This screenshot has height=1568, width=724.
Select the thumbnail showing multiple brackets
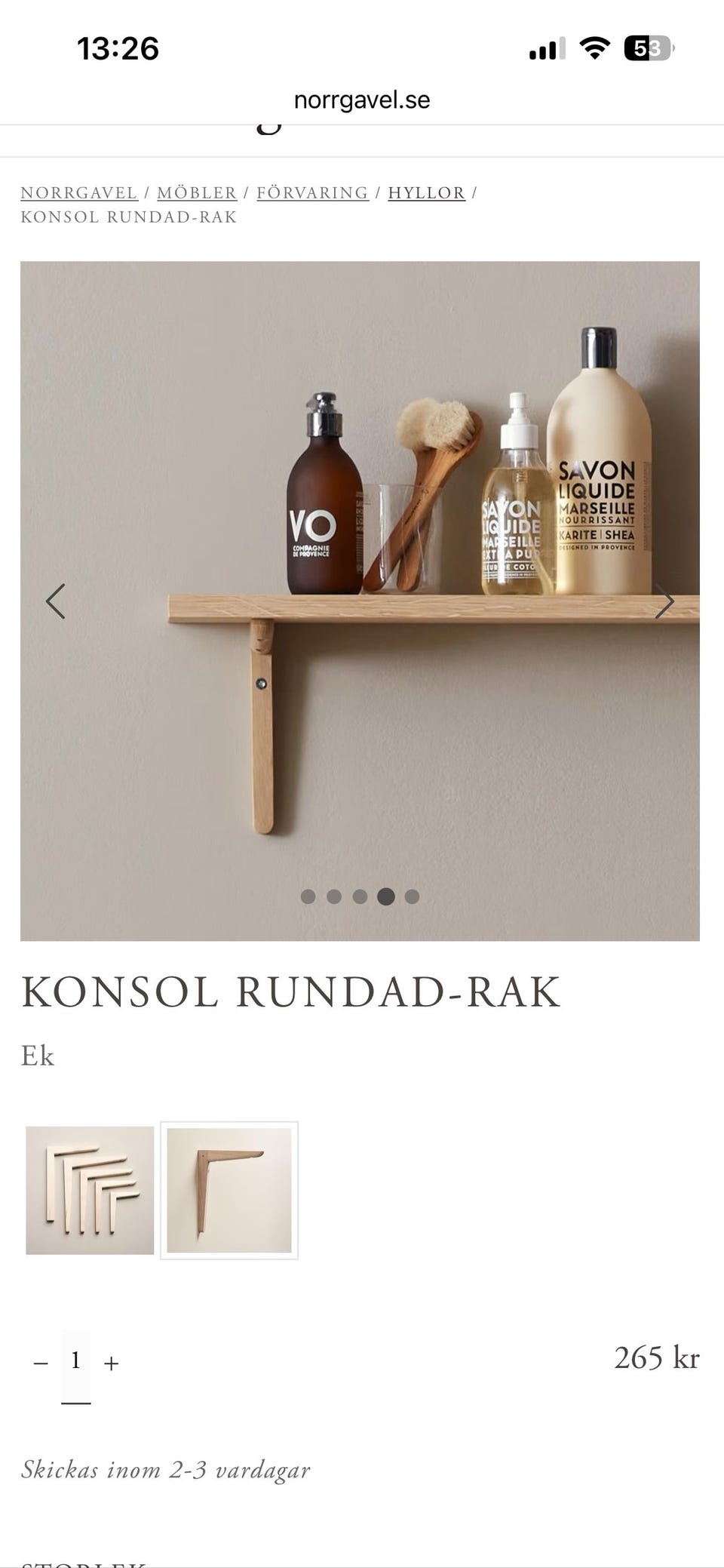[89, 1191]
